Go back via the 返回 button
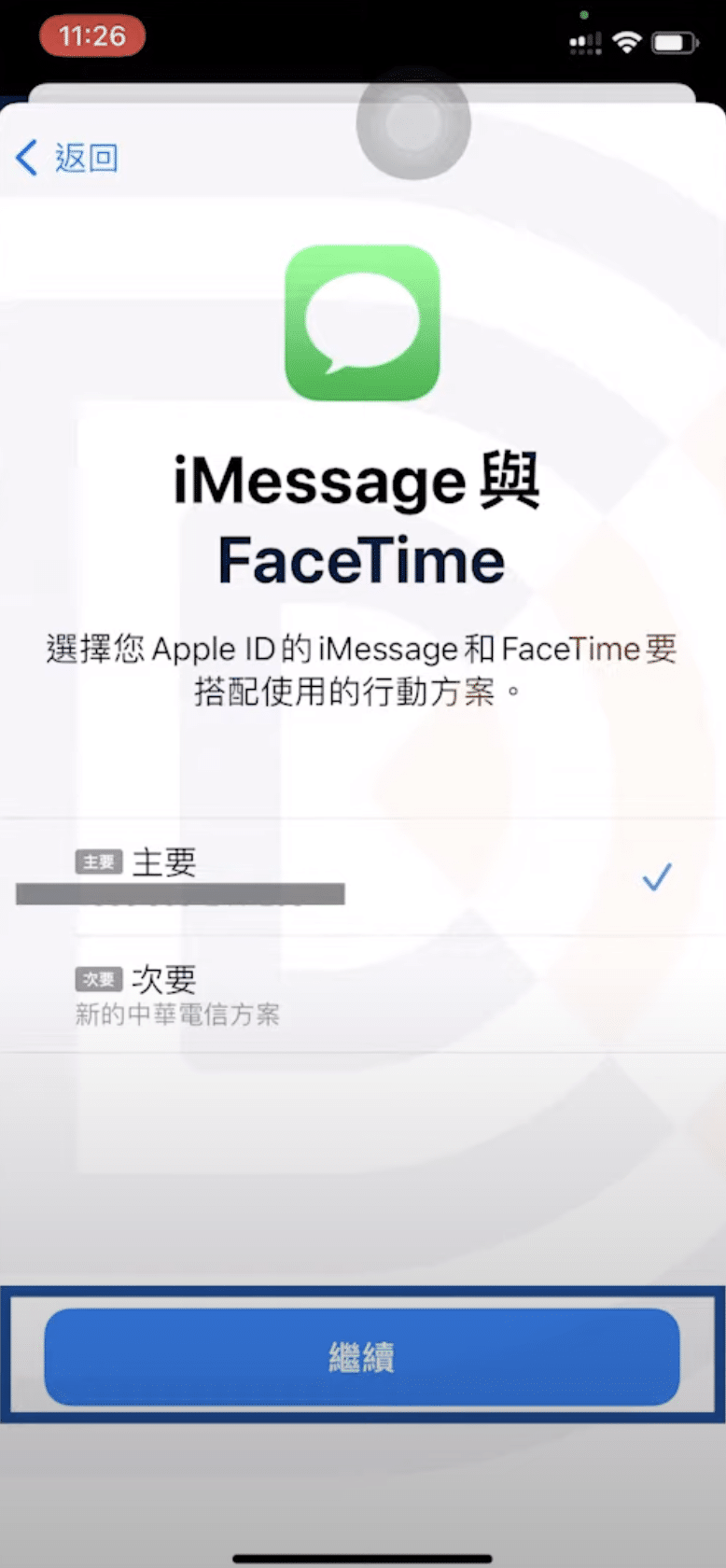This screenshot has width=726, height=1568. [x=69, y=158]
